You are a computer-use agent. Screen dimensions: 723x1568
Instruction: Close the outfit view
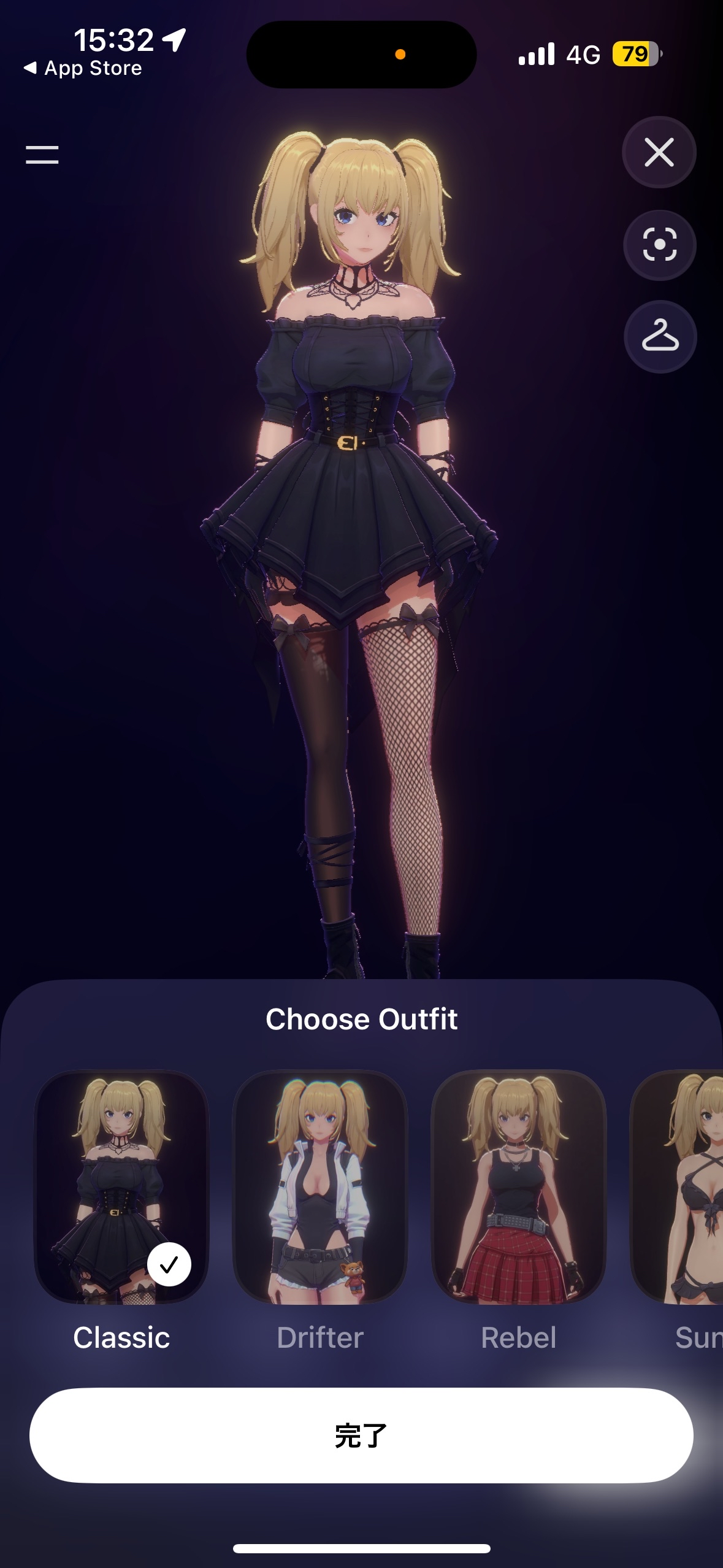click(659, 152)
